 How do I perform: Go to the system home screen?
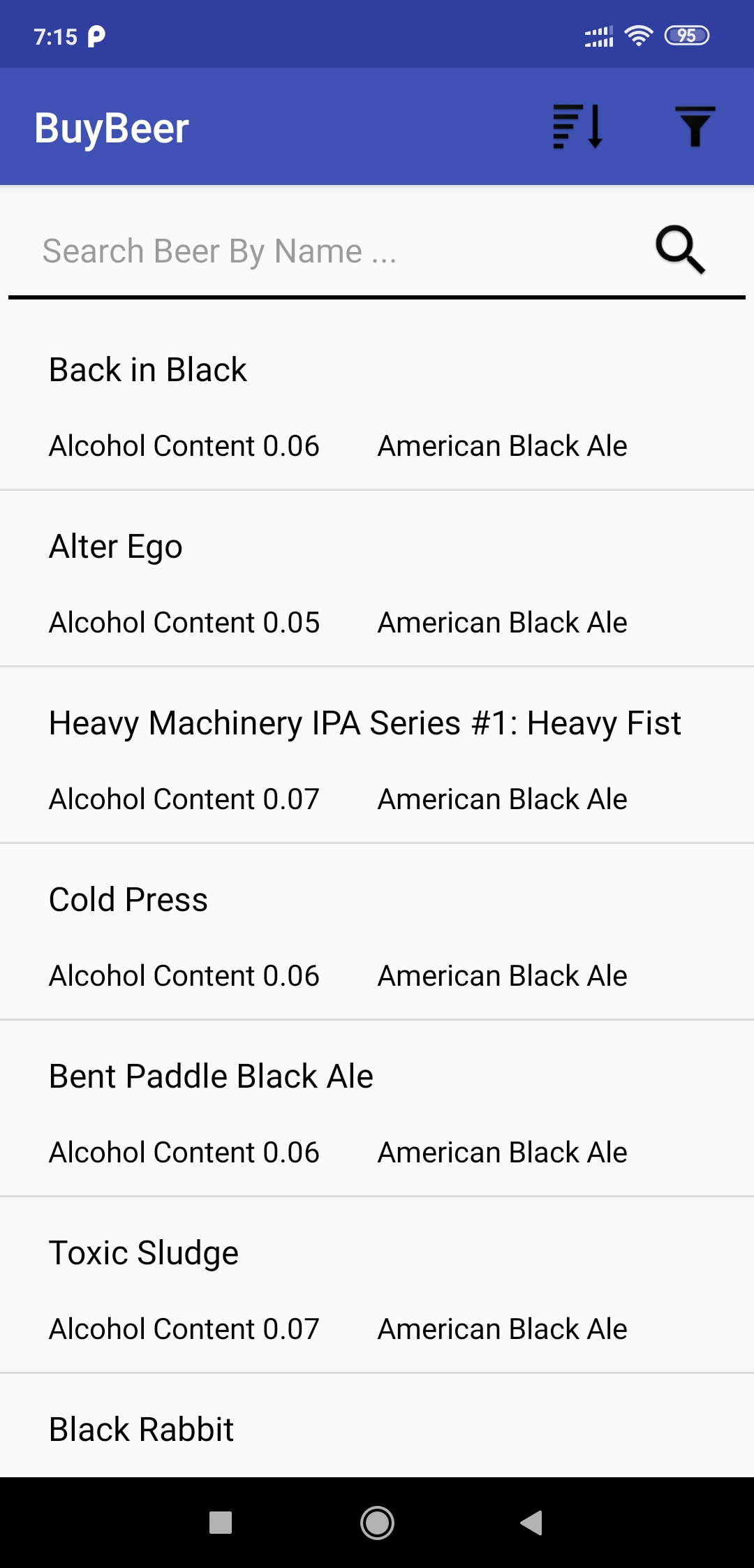coord(377,1523)
